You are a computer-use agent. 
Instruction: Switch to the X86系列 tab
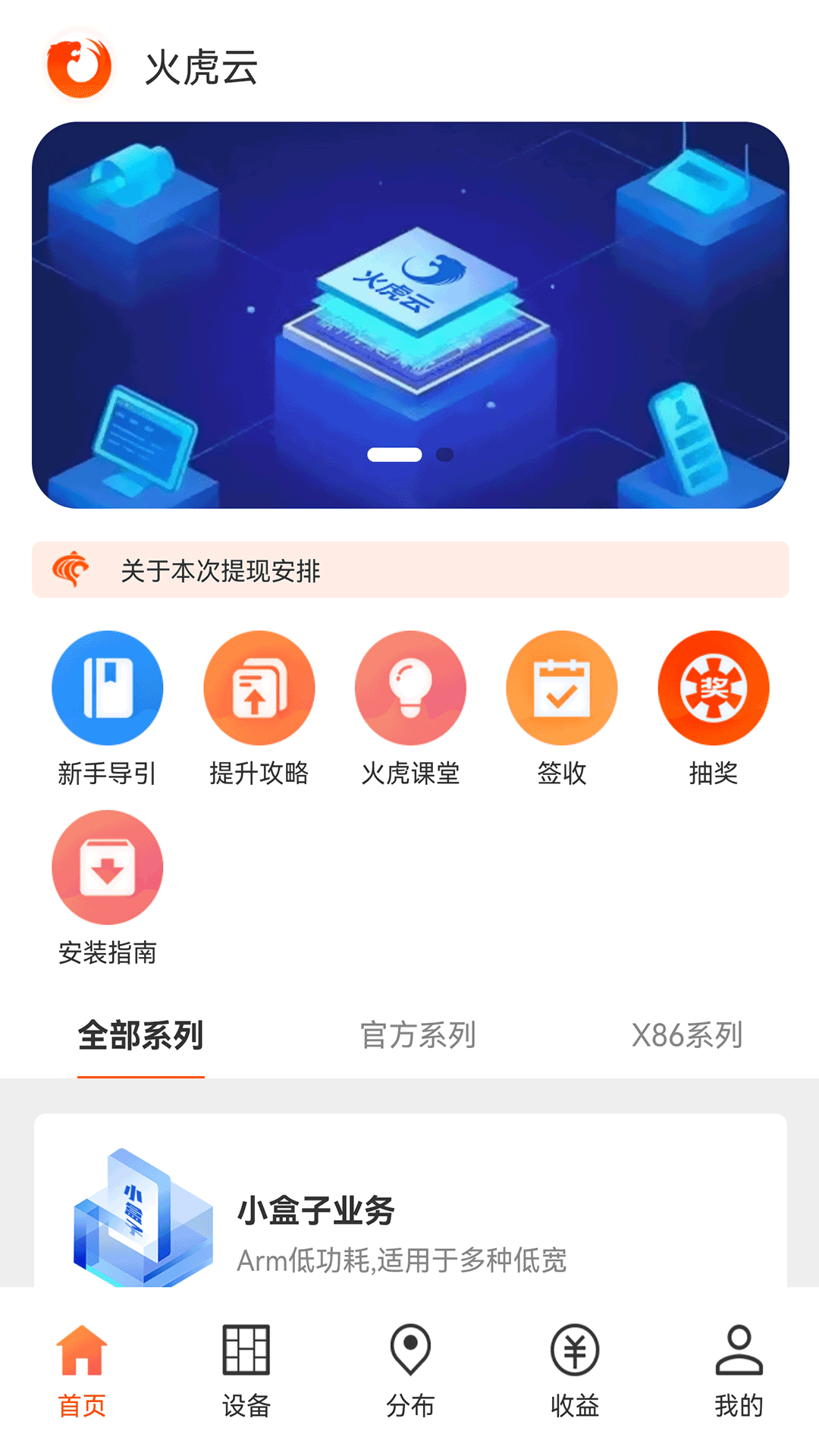point(687,1035)
